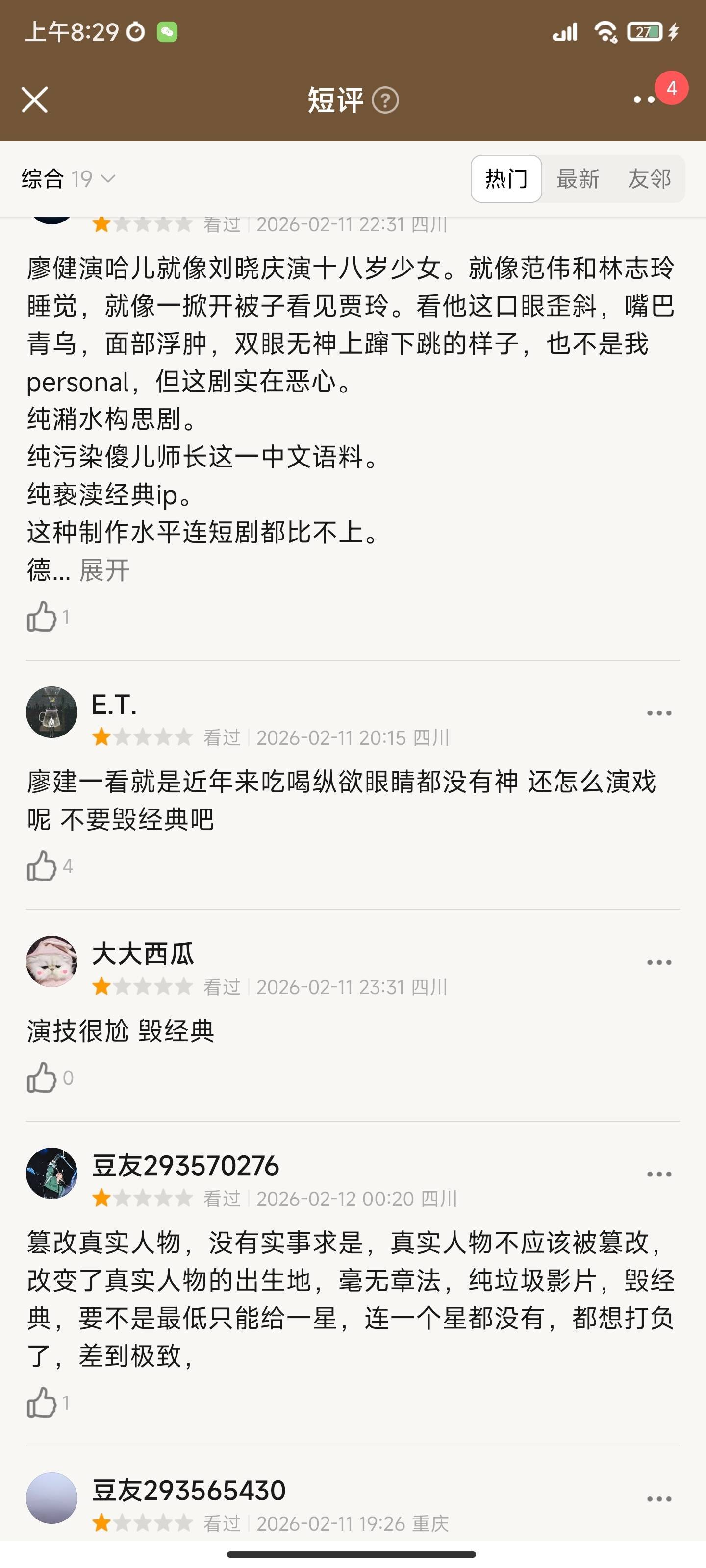
Task: Open 大大西瓜's profile avatar
Action: (x=52, y=962)
